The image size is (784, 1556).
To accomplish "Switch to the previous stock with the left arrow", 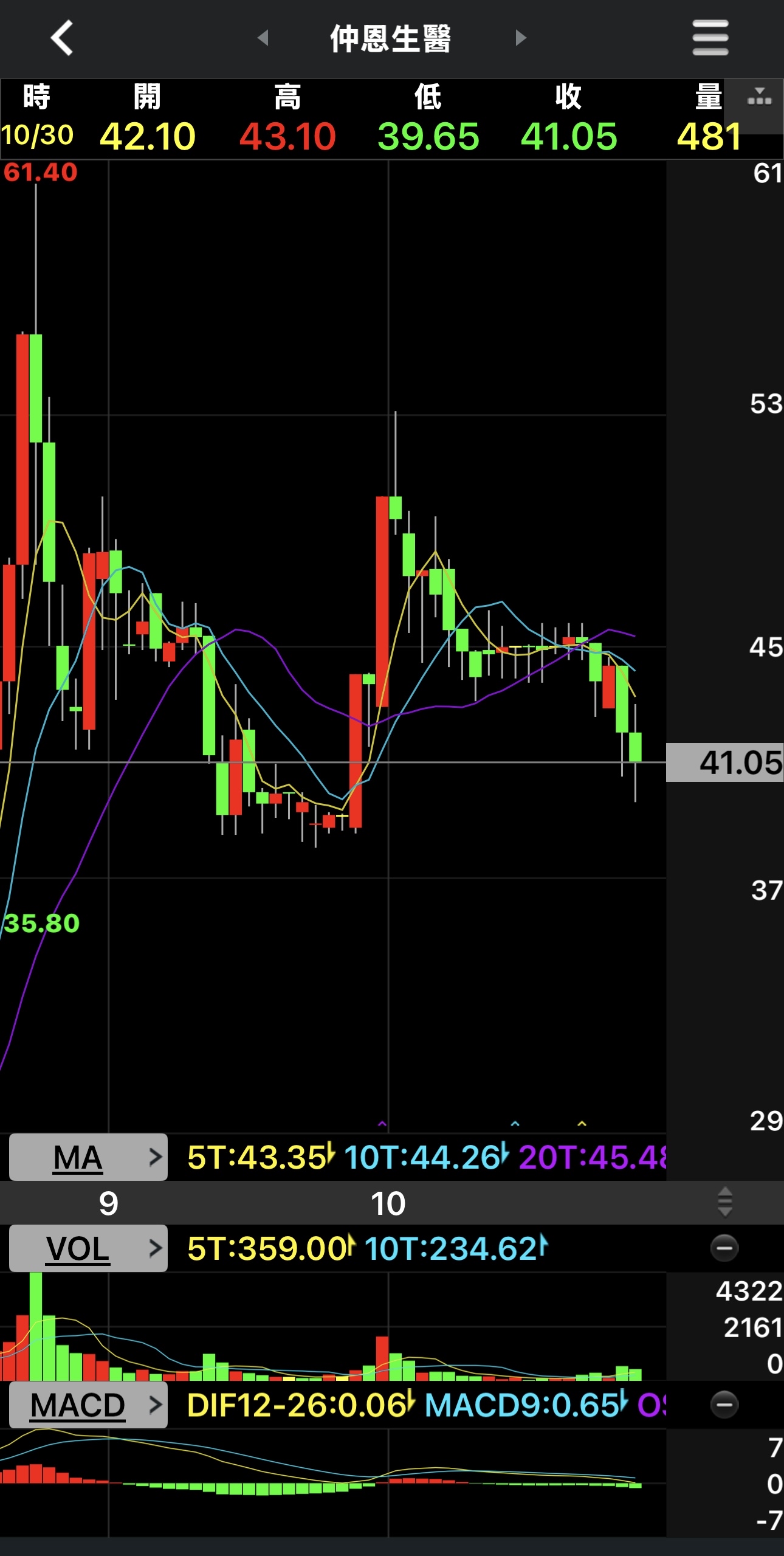I will pos(263,38).
